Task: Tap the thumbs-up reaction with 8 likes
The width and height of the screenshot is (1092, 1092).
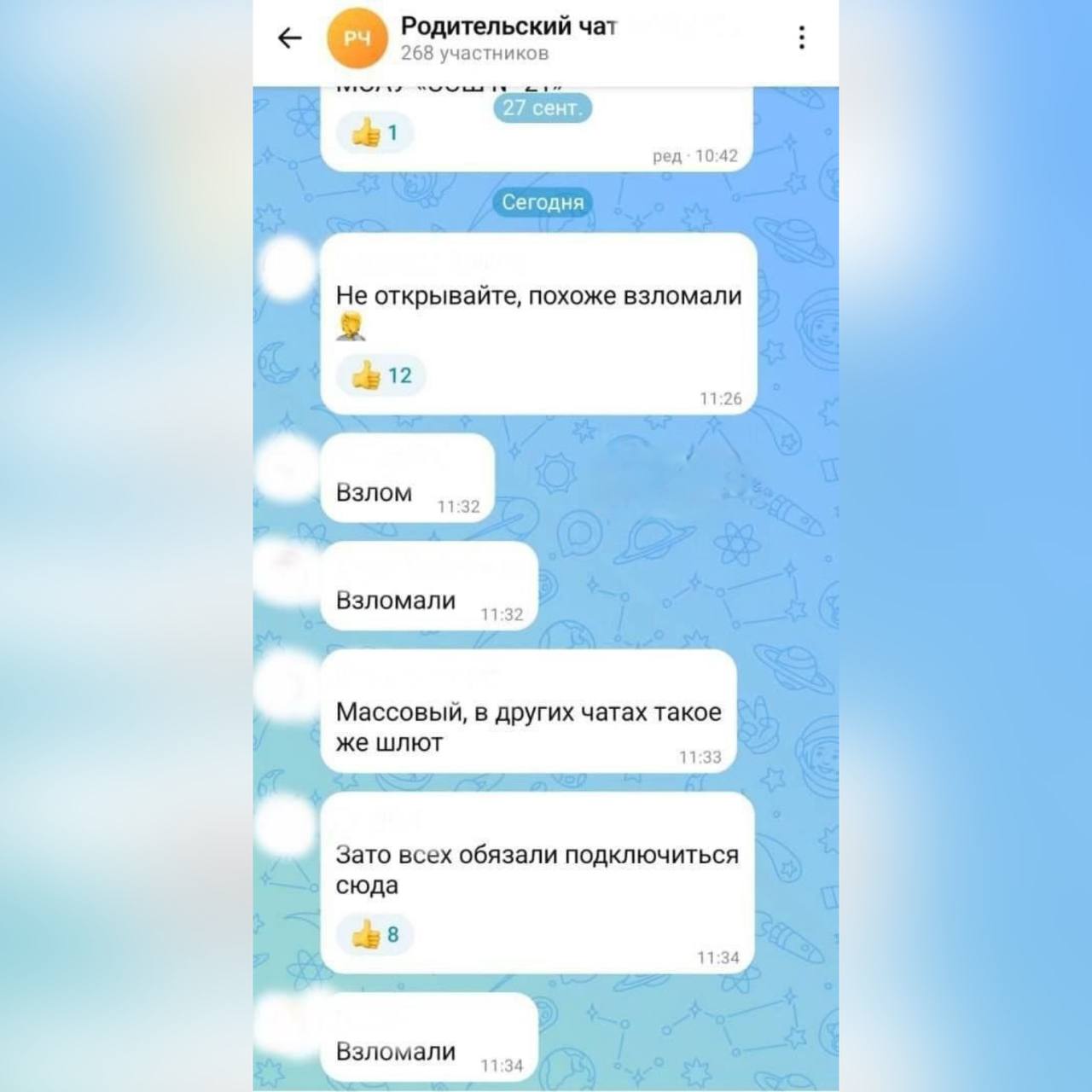Action: click(x=375, y=934)
